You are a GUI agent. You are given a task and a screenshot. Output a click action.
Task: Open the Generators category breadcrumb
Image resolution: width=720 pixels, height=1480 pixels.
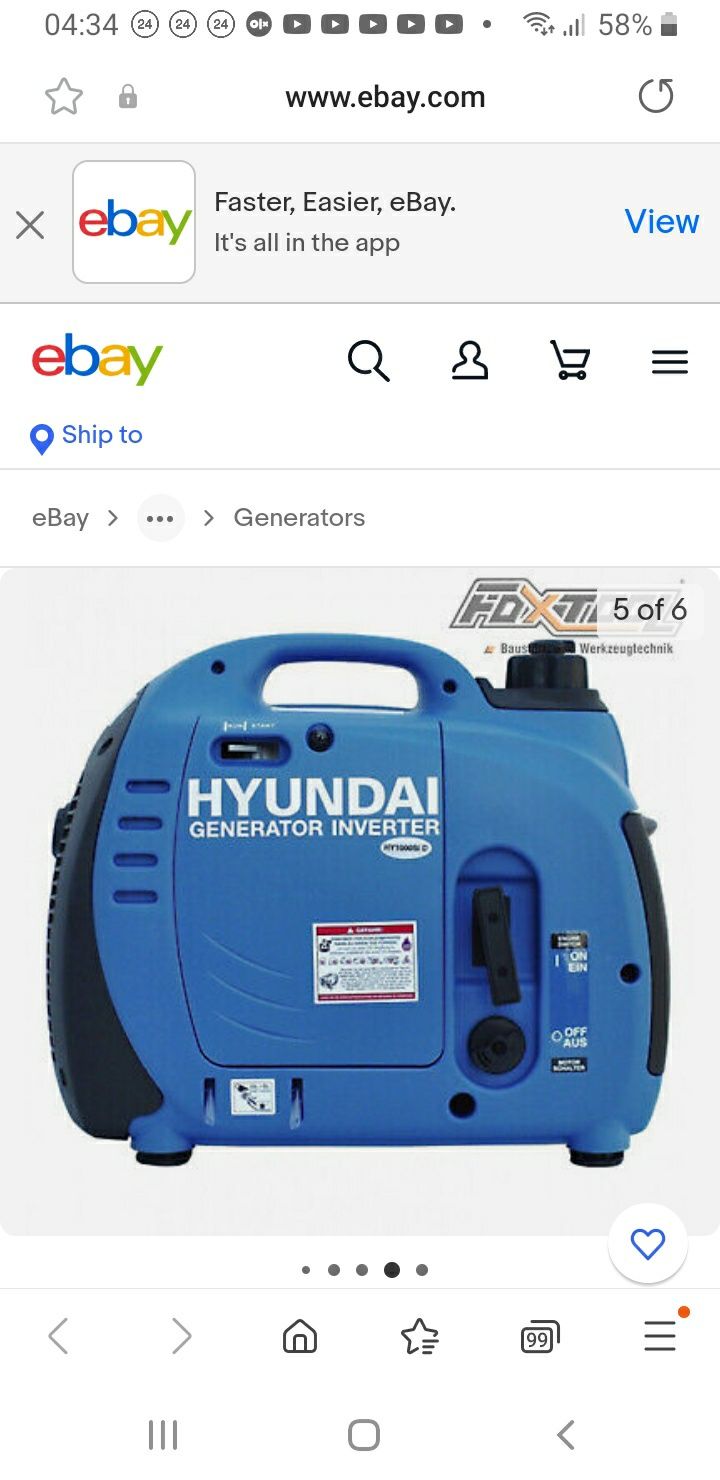pyautogui.click(x=299, y=518)
